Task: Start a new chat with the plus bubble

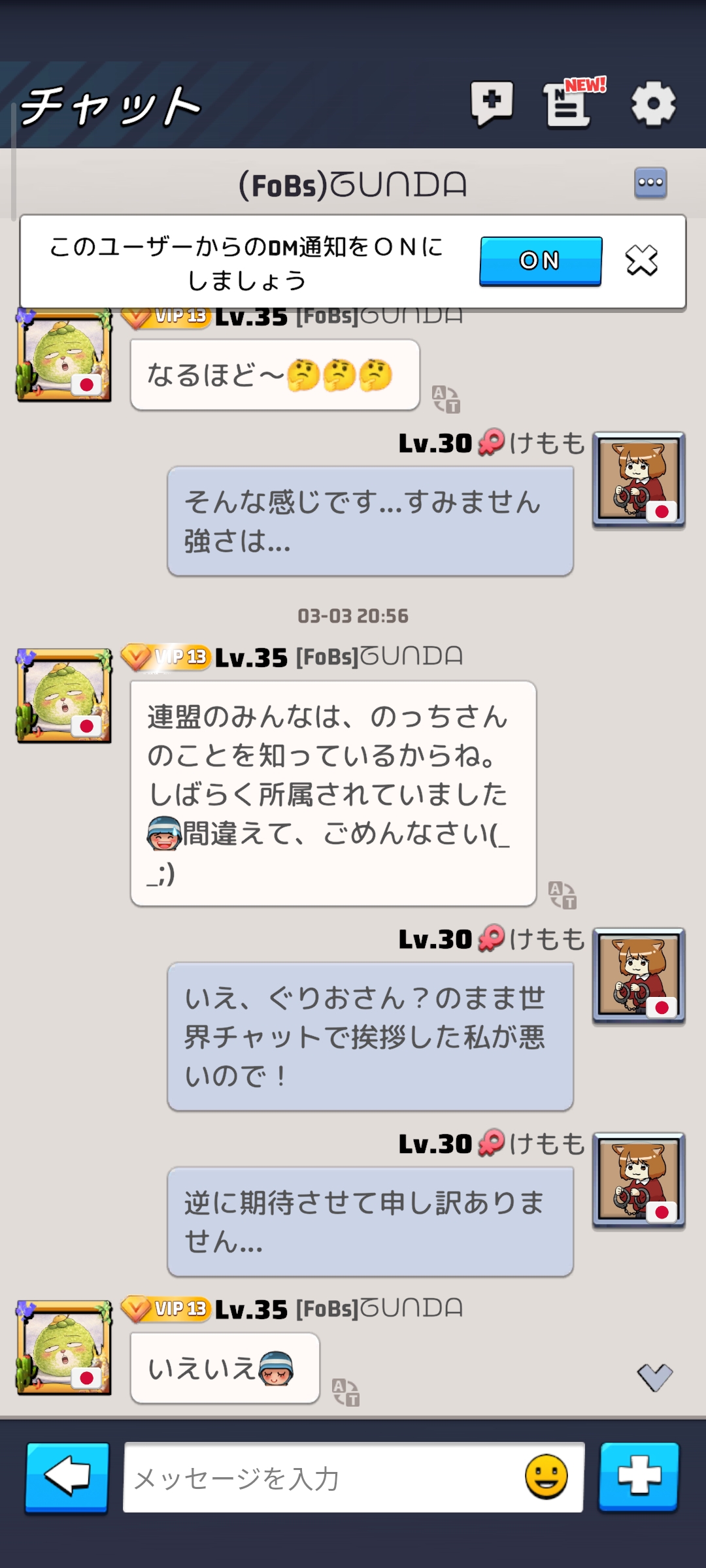Action: coord(492,103)
